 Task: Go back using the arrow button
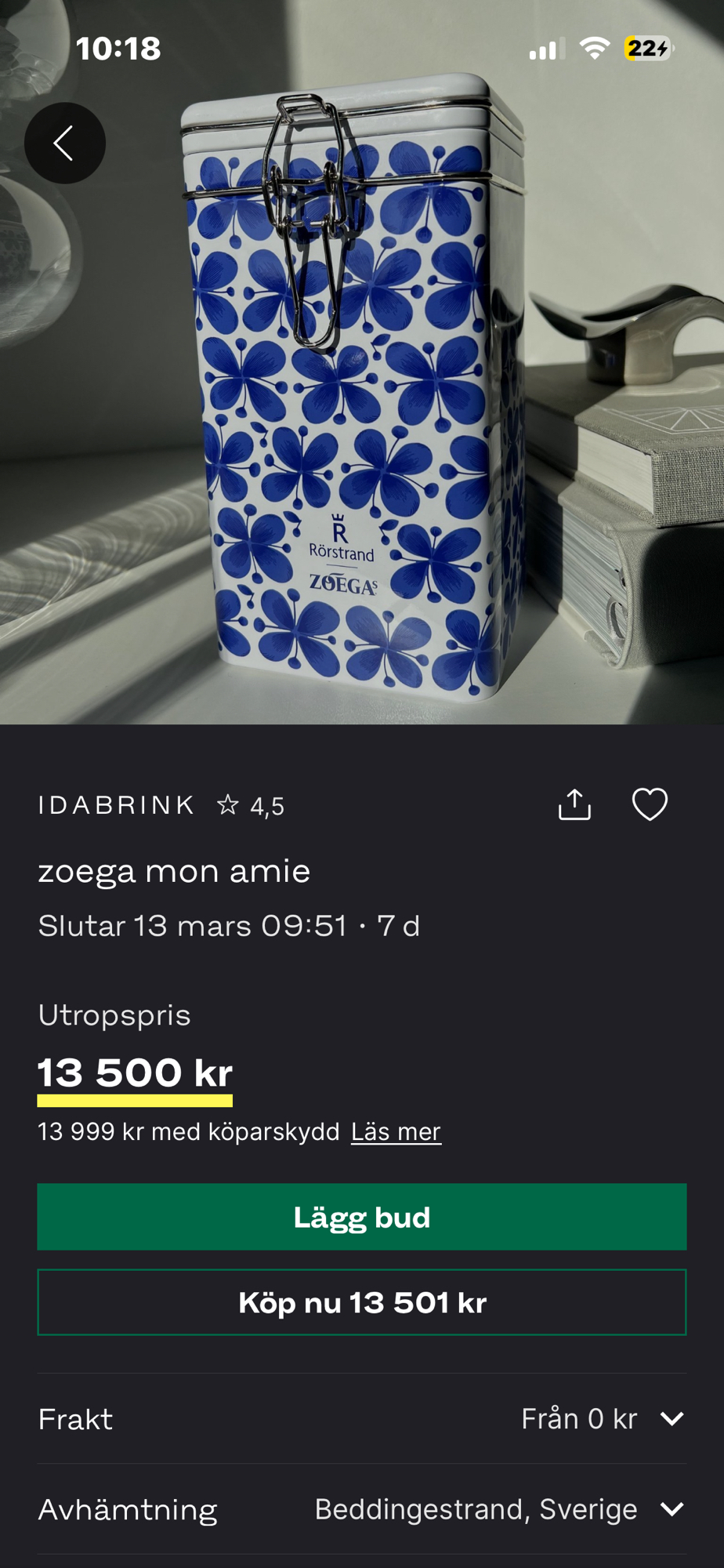(x=64, y=143)
